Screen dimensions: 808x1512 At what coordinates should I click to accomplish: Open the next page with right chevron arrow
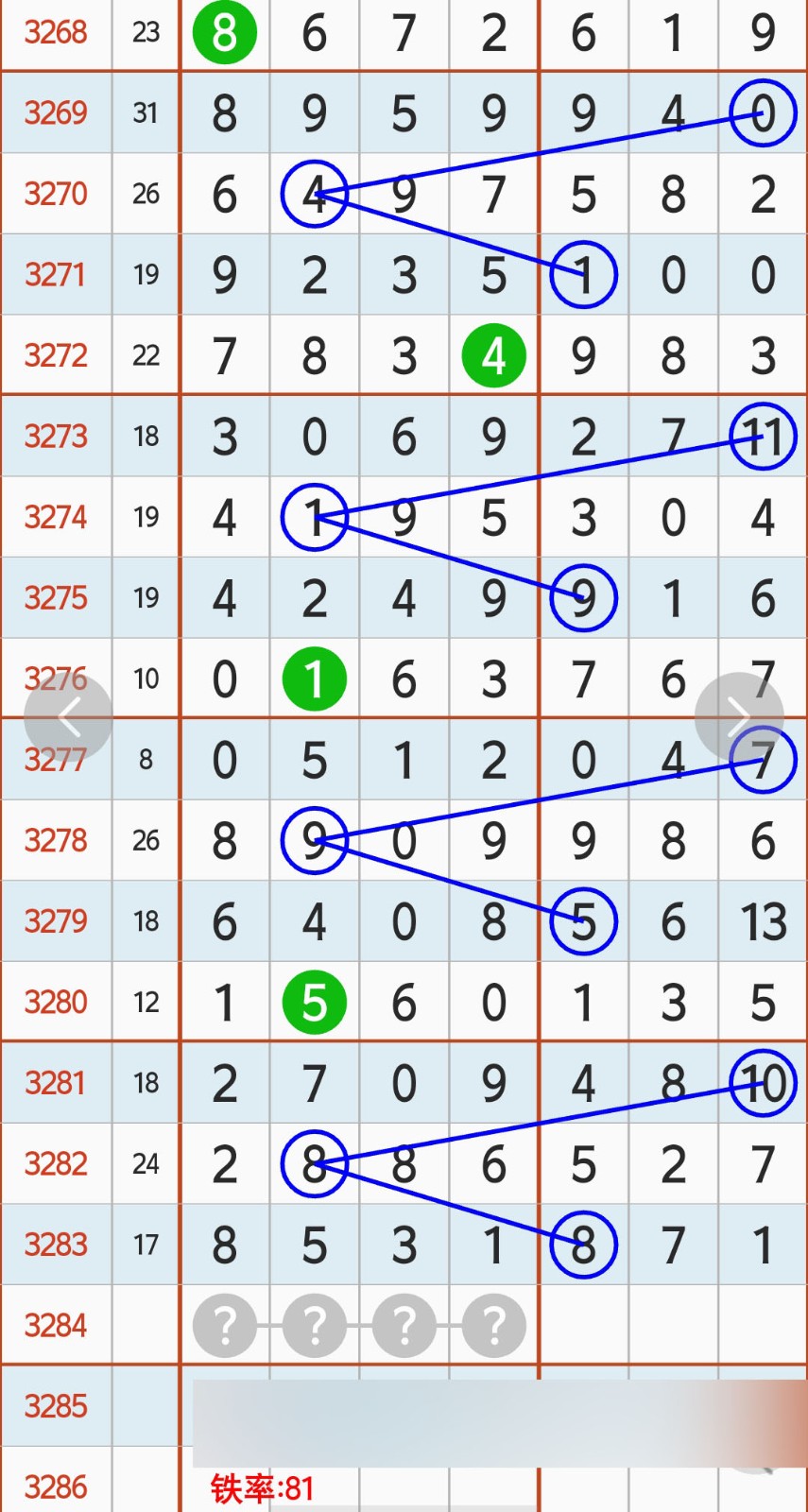click(740, 715)
